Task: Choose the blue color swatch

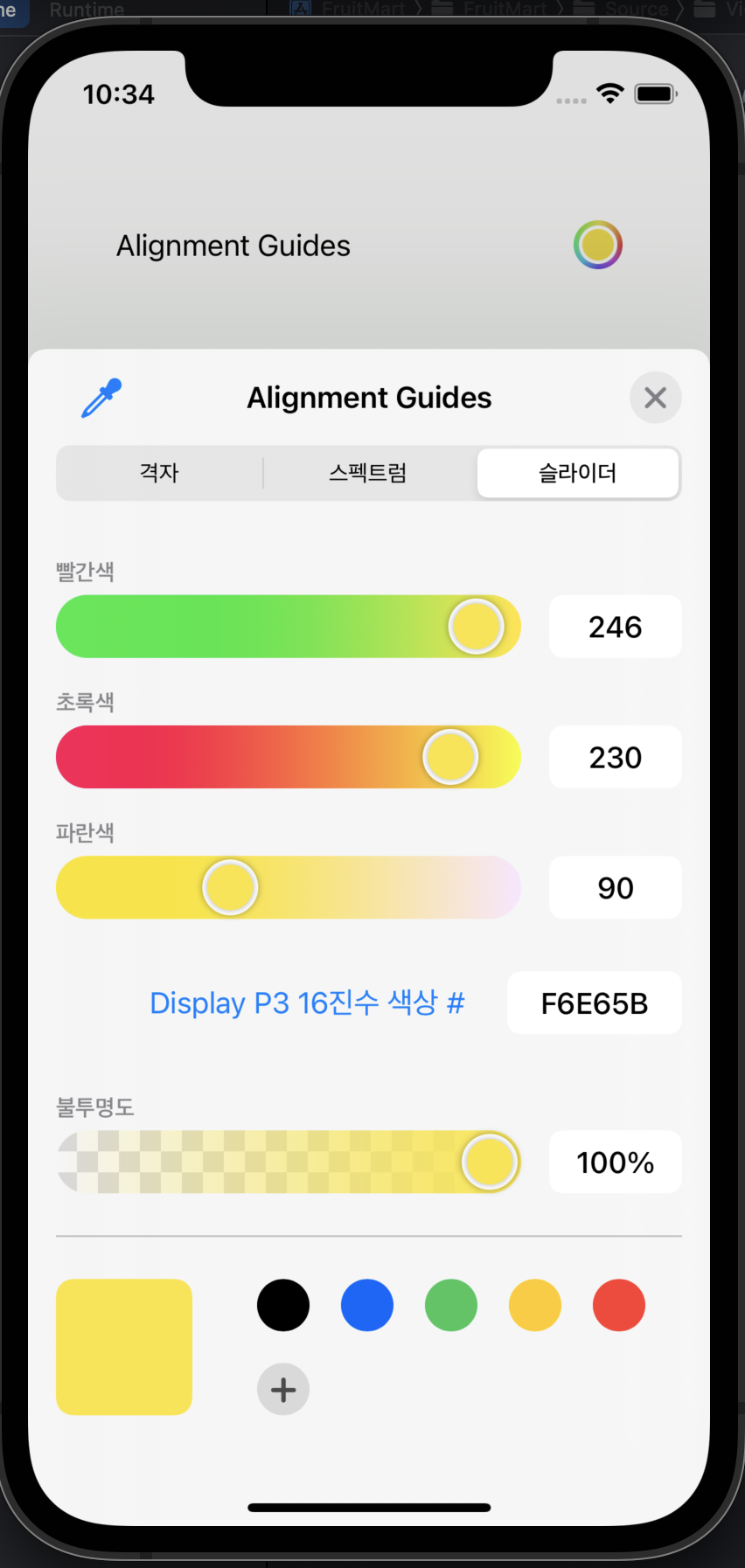Action: point(367,1305)
